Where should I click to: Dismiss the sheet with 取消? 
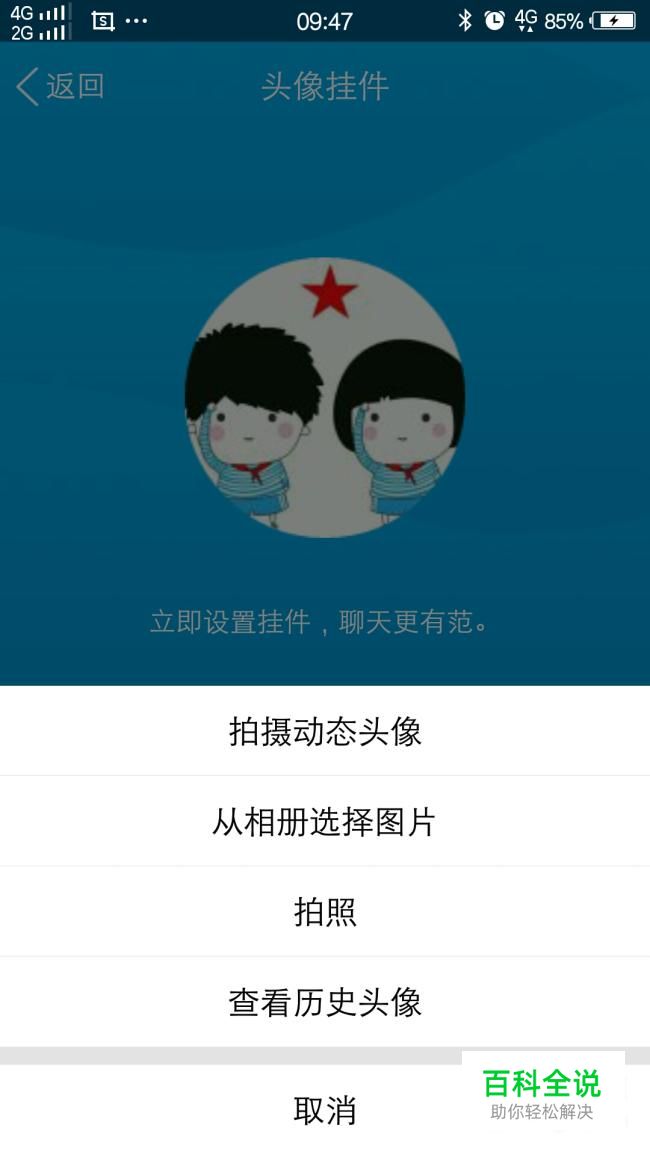pyautogui.click(x=325, y=1109)
